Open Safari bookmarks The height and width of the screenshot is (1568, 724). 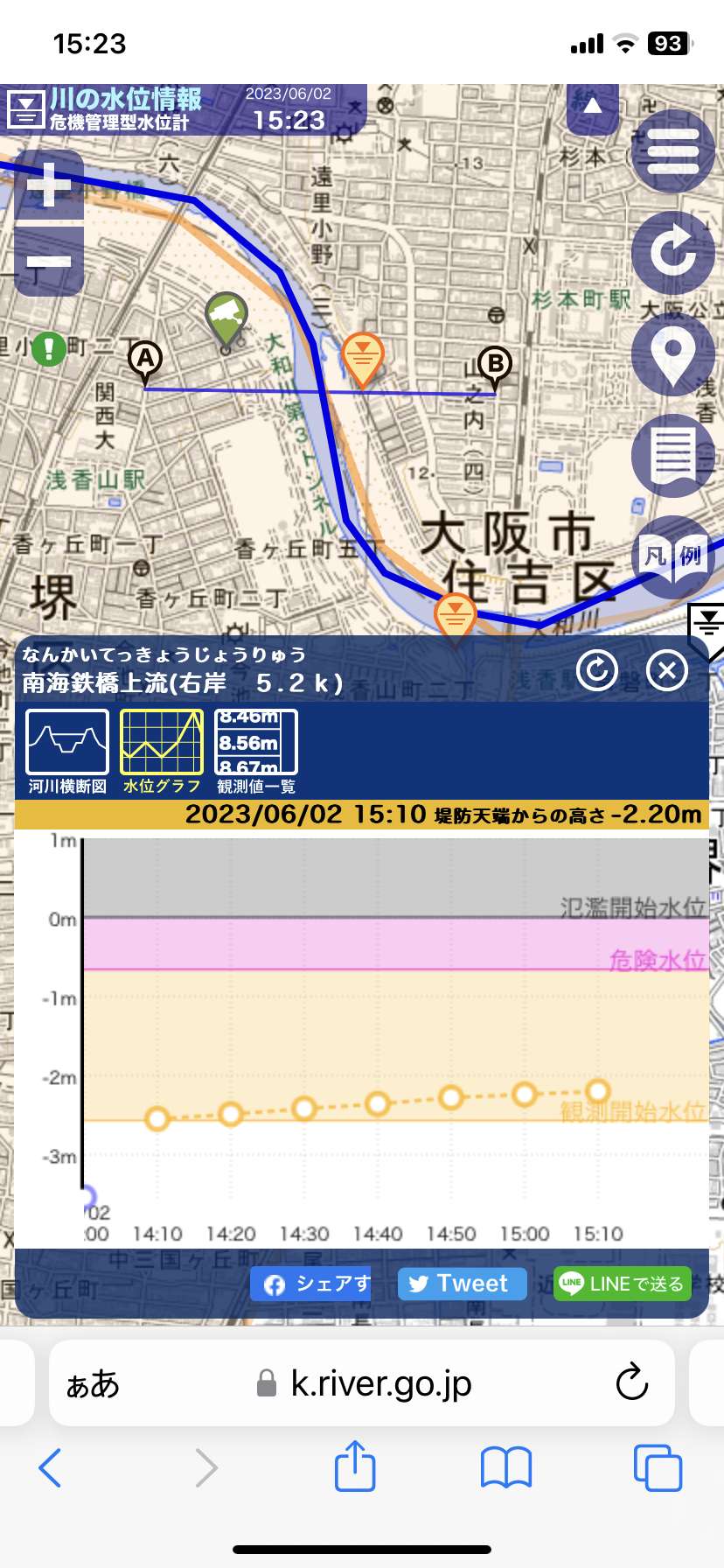(506, 1468)
